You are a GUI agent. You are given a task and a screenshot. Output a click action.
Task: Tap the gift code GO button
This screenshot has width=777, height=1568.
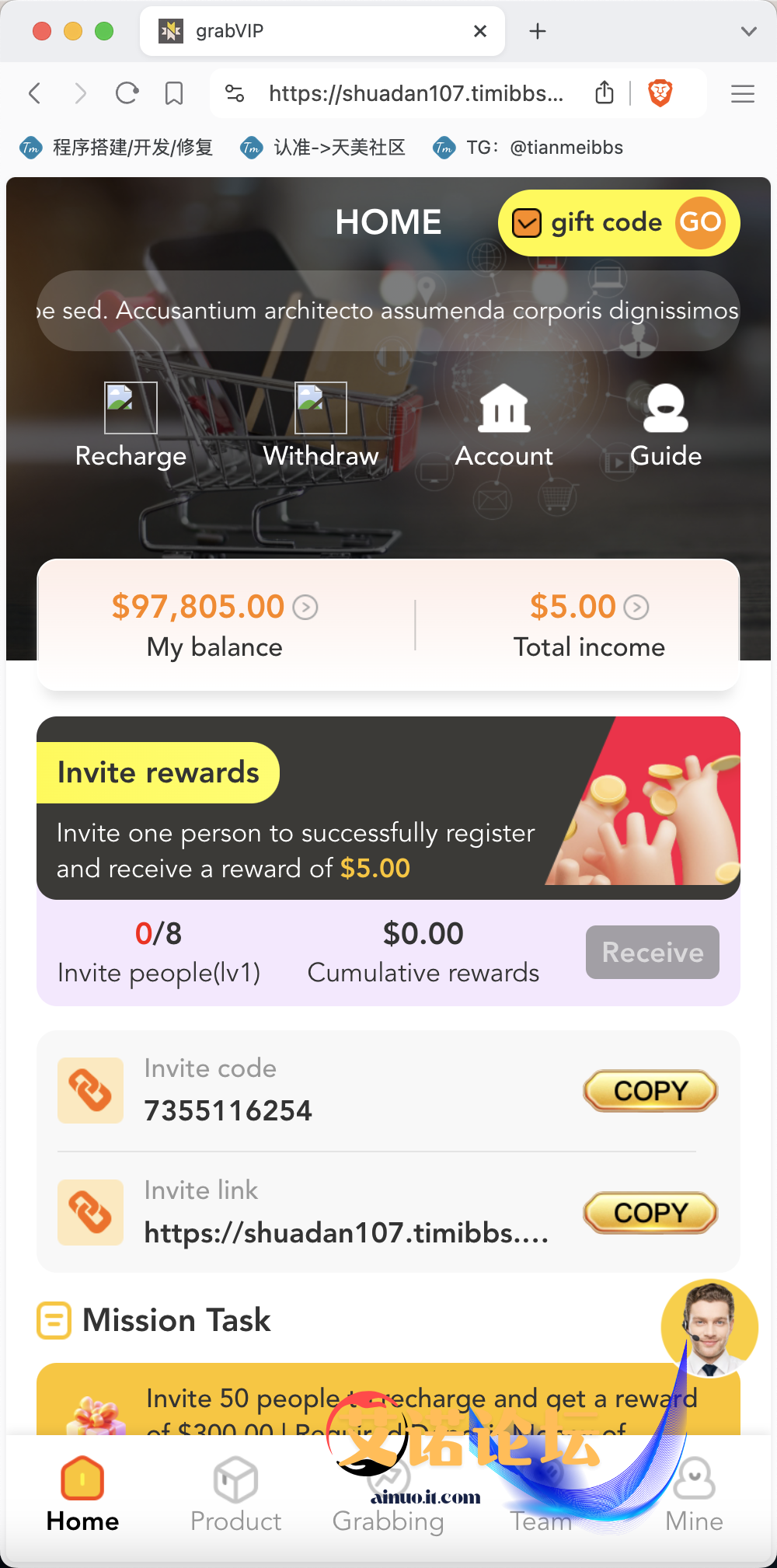pos(699,223)
